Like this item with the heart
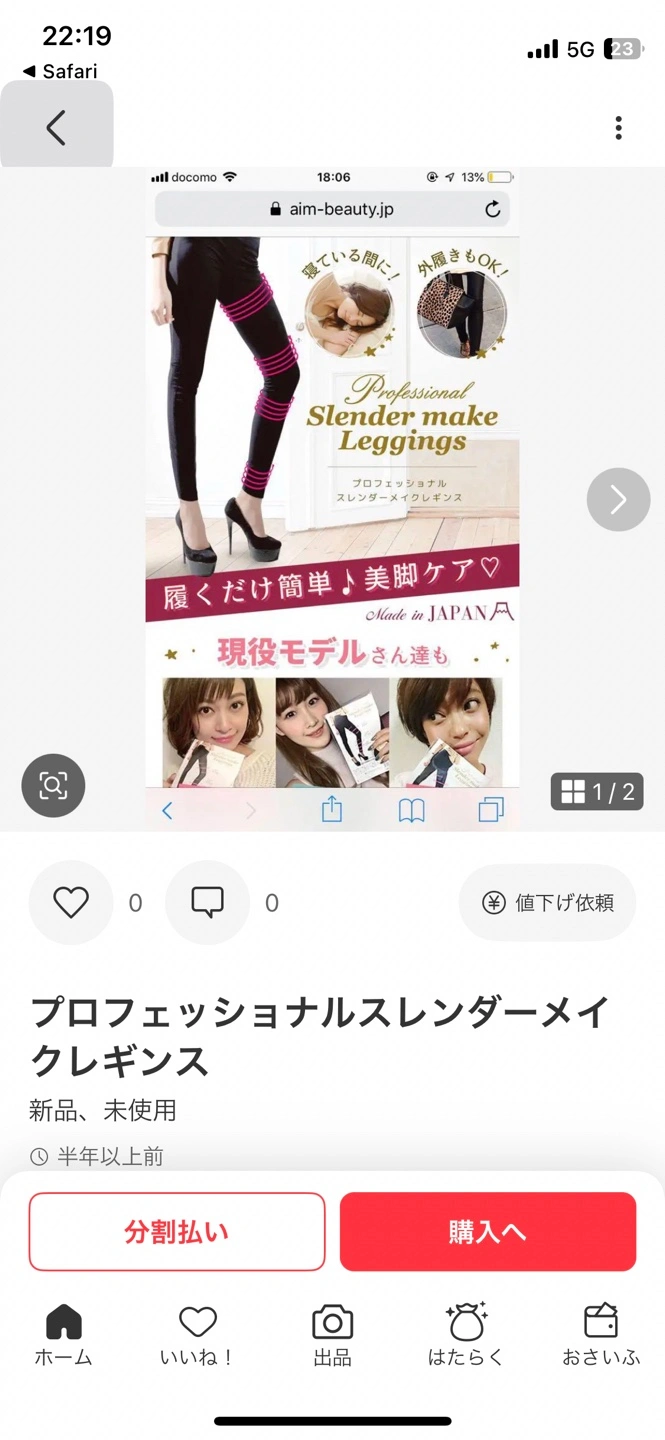The height and width of the screenshot is (1440, 665). pyautogui.click(x=71, y=903)
